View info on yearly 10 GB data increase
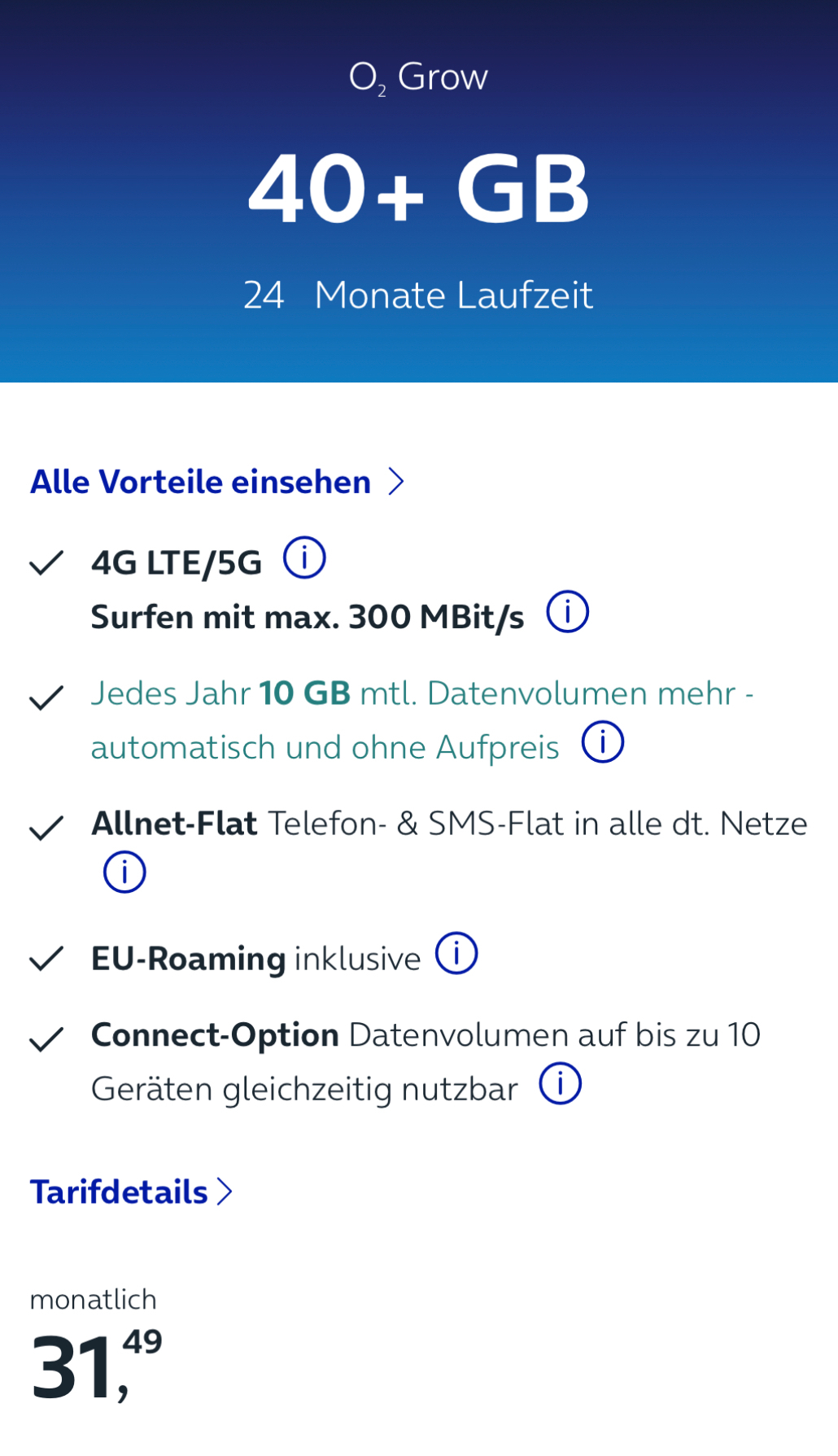Viewport: 838px width, 1456px height. pyautogui.click(x=603, y=742)
